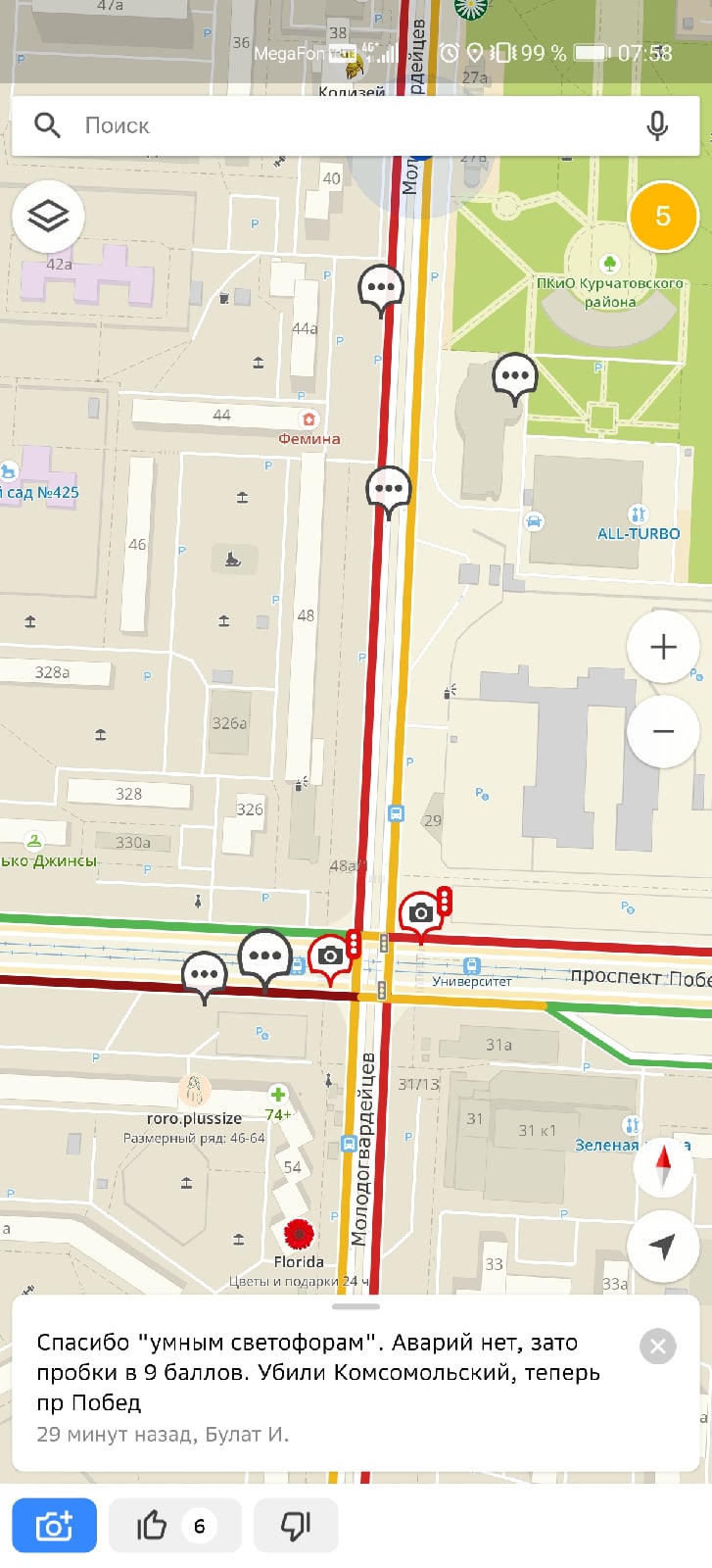Image resolution: width=712 pixels, height=1568 pixels.
Task: Add a photo with the camera button
Action: tap(54, 1526)
